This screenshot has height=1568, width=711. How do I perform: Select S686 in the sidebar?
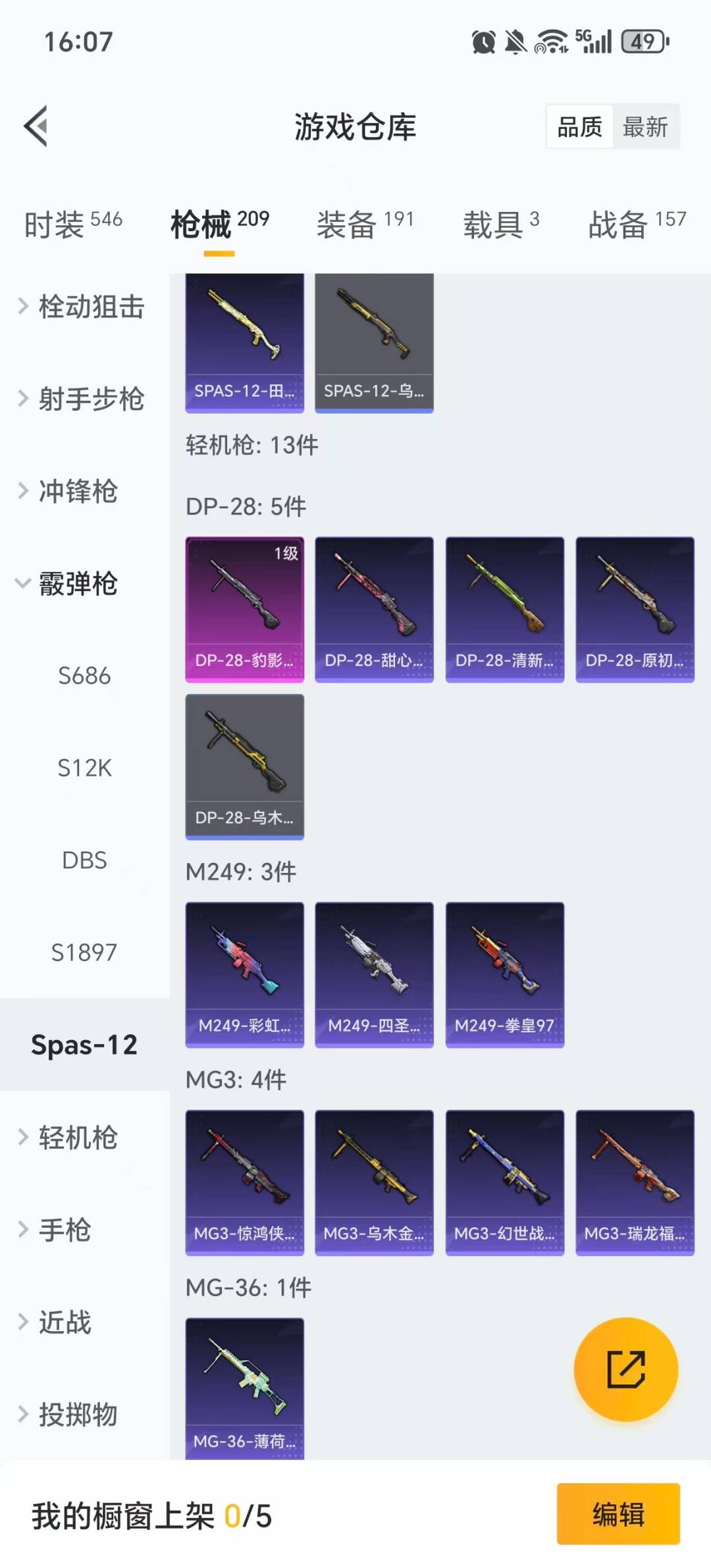[x=84, y=675]
